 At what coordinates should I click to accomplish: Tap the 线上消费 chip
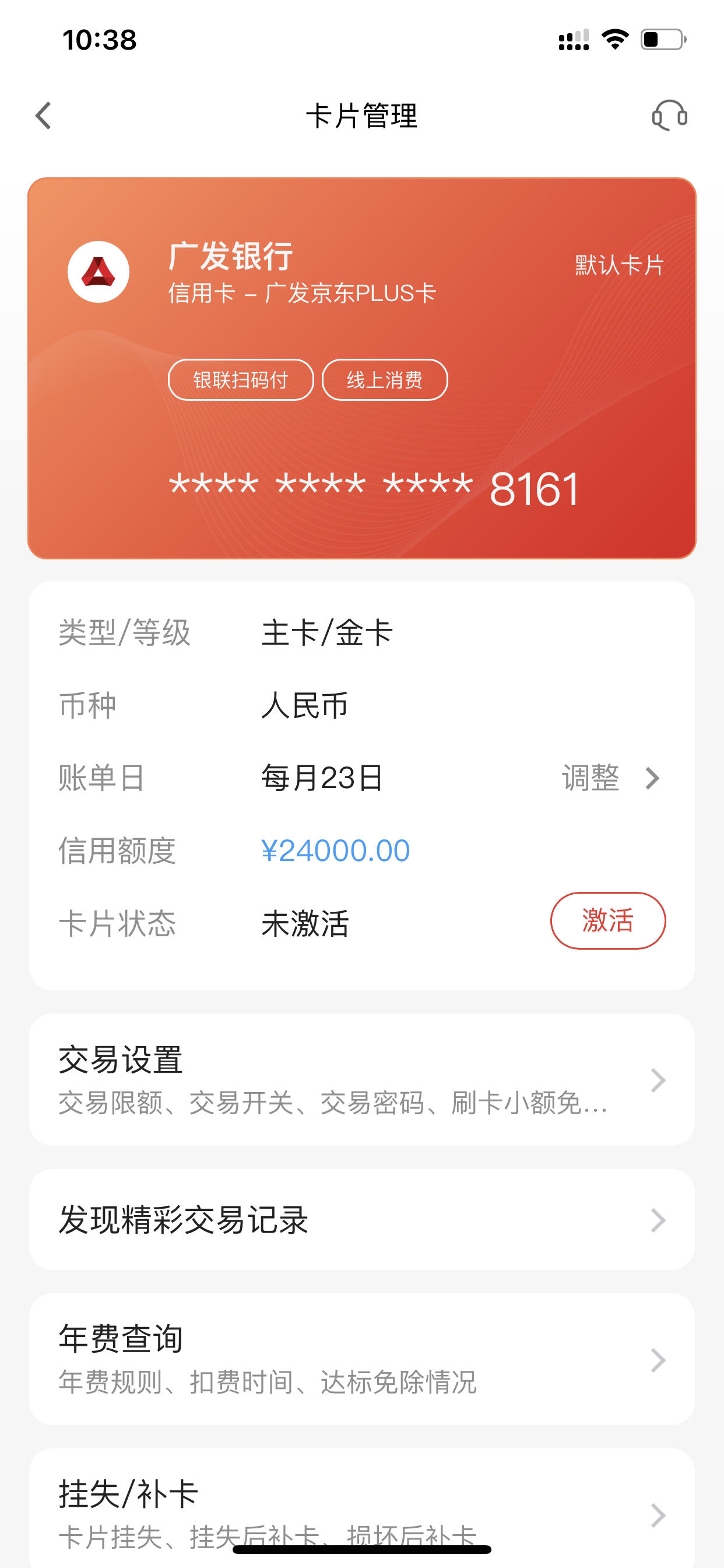click(385, 380)
